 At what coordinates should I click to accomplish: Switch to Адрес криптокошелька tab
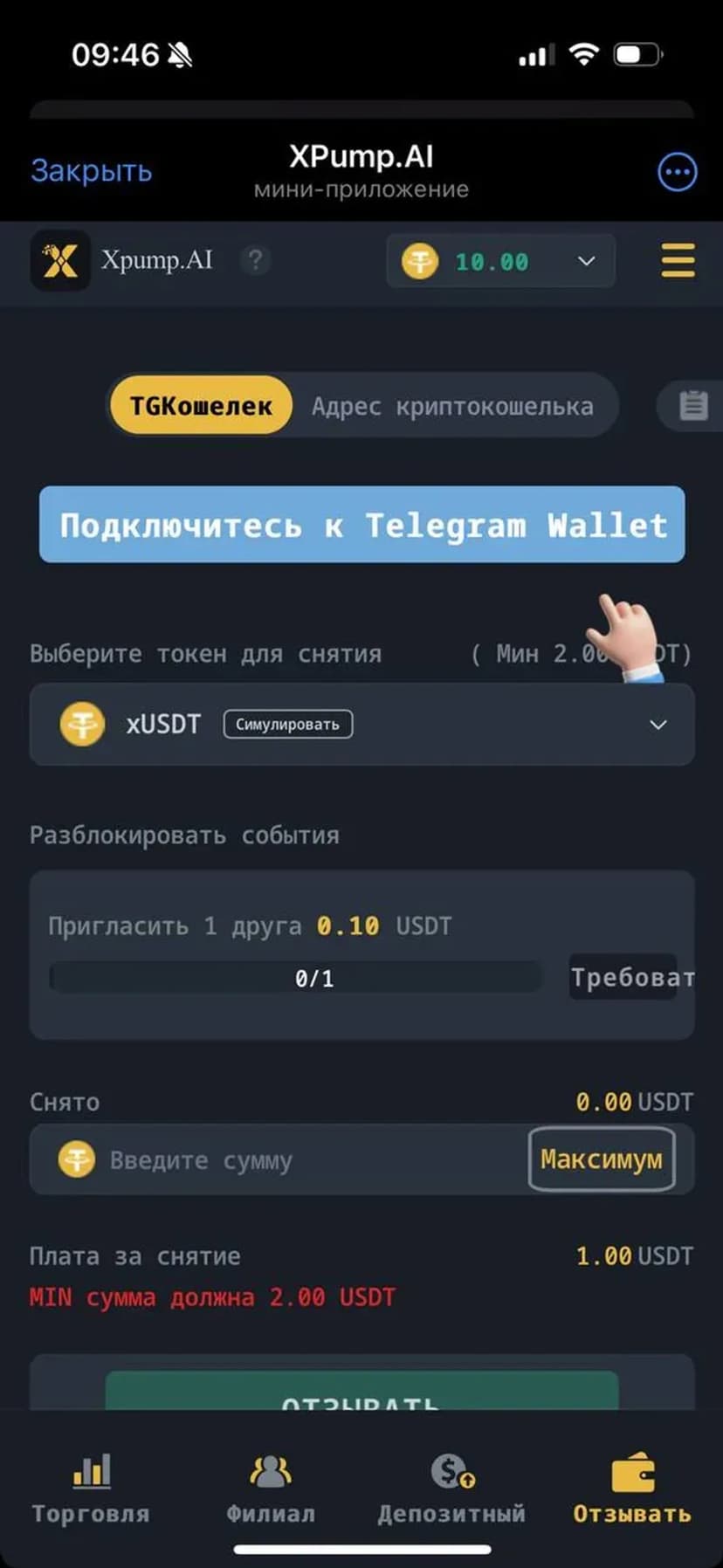pyautogui.click(x=452, y=406)
